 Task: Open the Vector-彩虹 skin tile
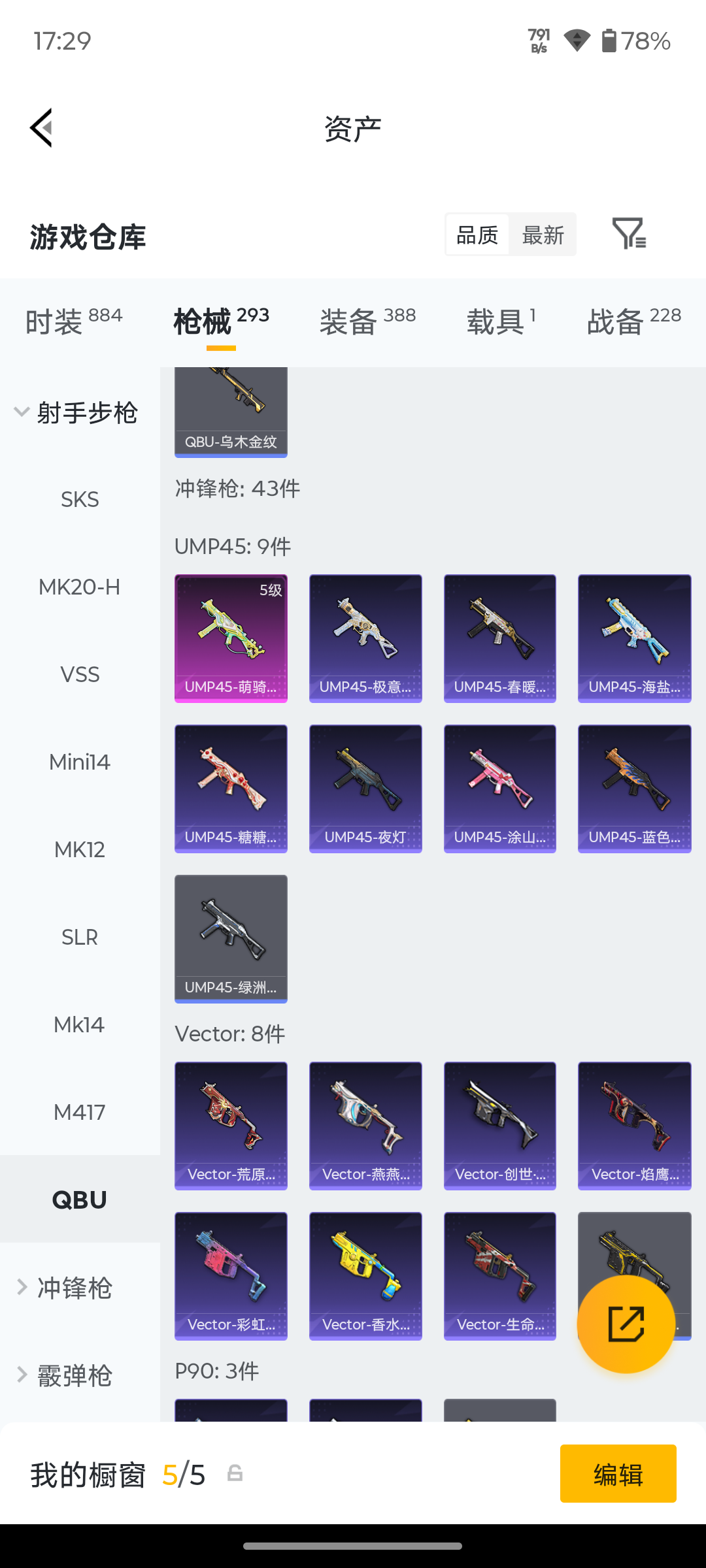tap(231, 1276)
